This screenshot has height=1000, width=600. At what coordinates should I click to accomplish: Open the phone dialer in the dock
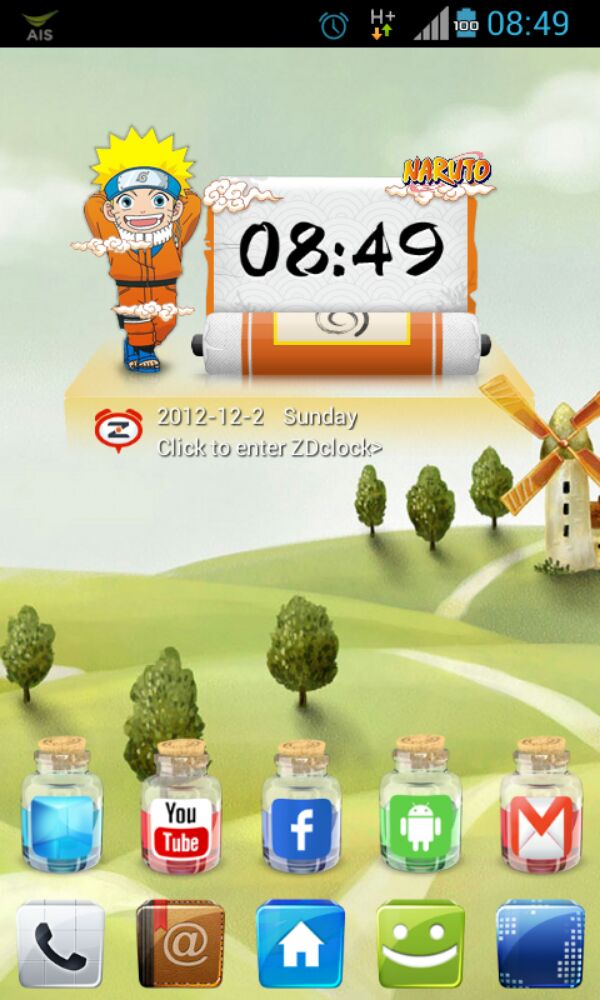pos(61,943)
